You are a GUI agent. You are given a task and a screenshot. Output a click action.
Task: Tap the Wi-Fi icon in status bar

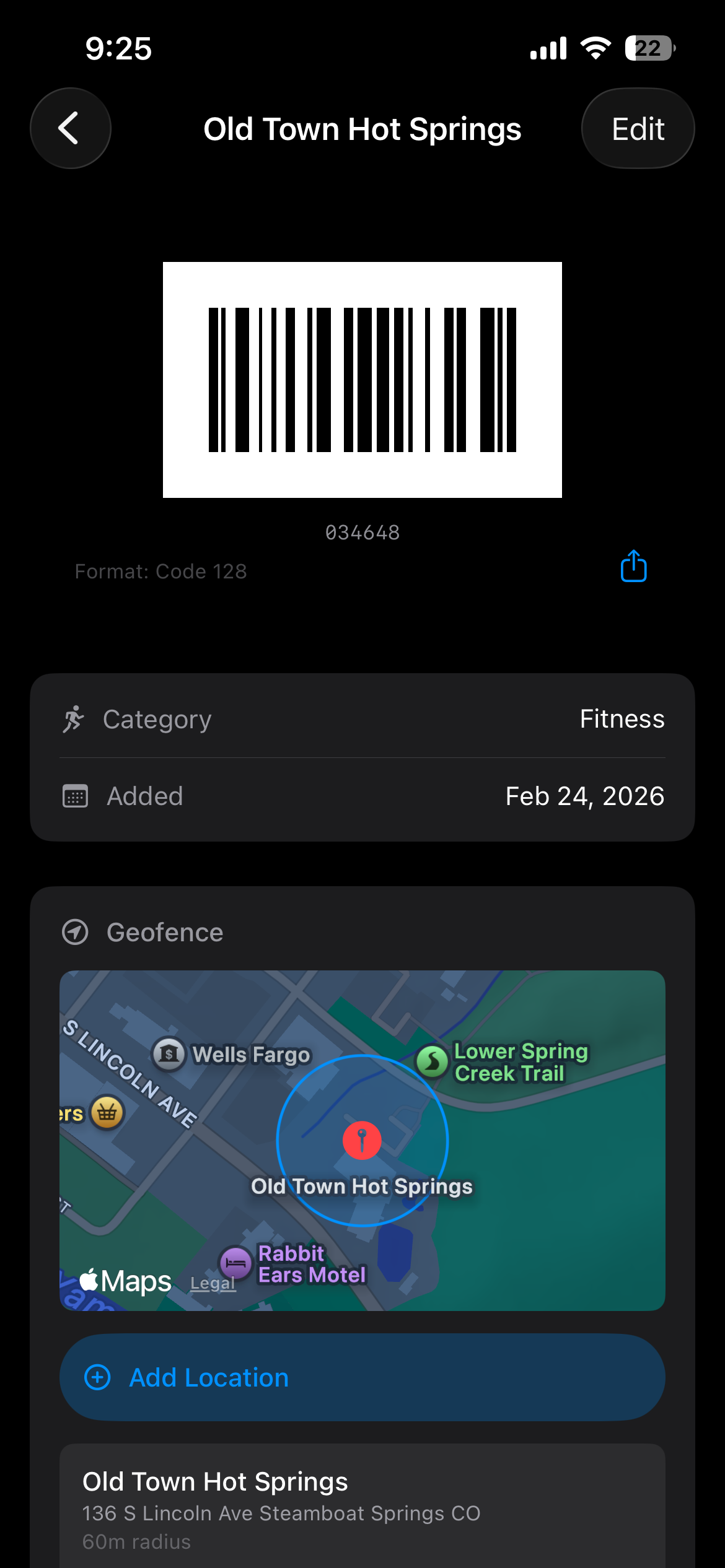(x=596, y=47)
